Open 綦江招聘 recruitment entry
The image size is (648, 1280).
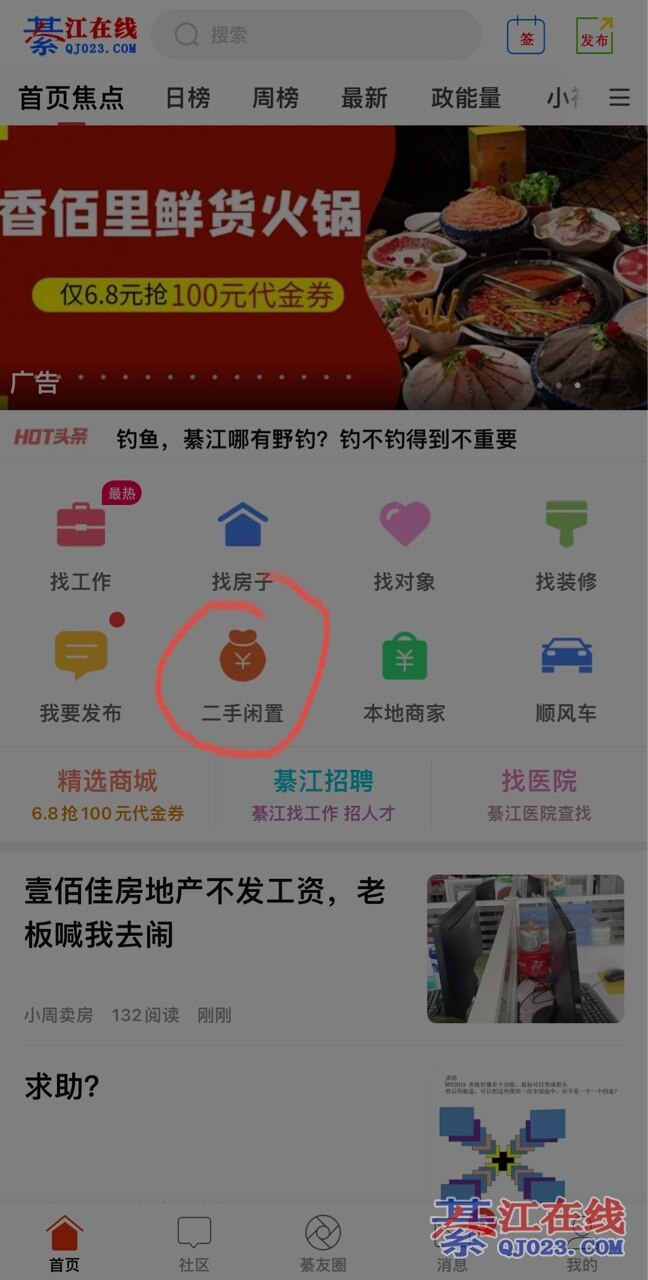pos(324,794)
